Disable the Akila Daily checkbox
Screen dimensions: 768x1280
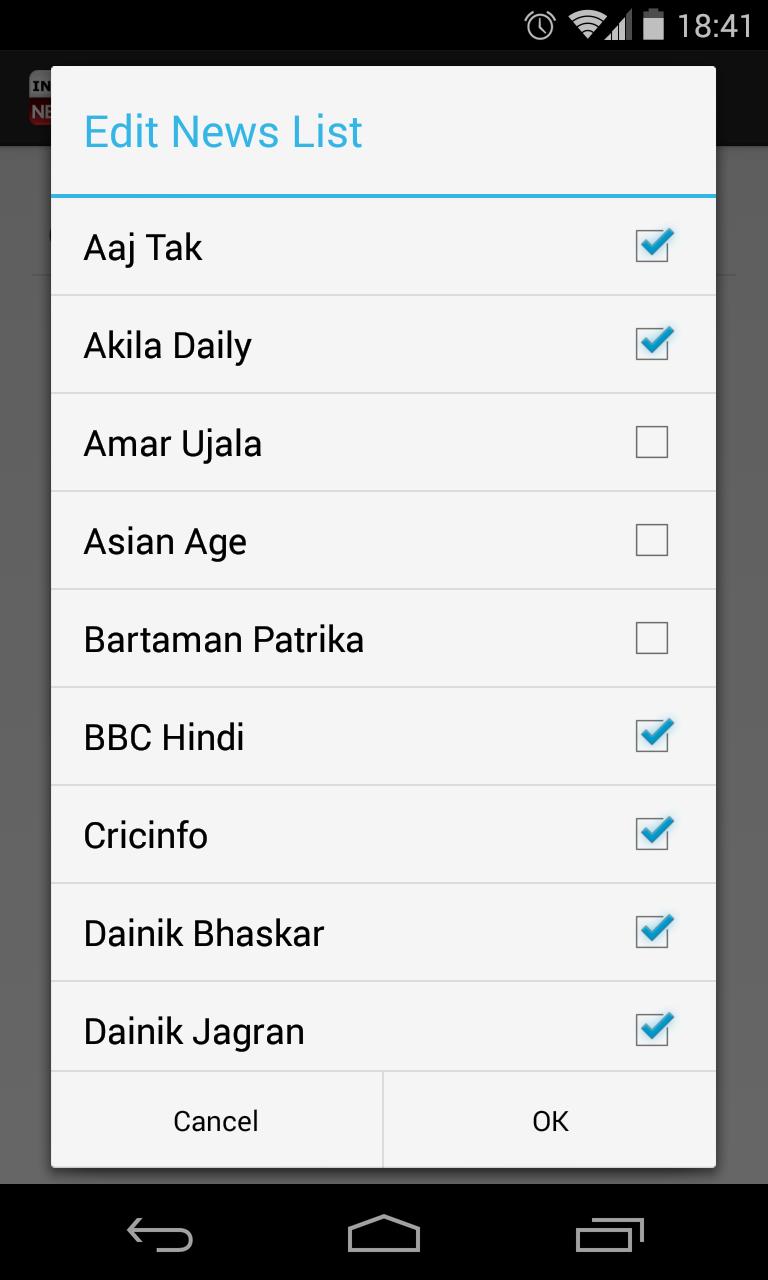652,343
